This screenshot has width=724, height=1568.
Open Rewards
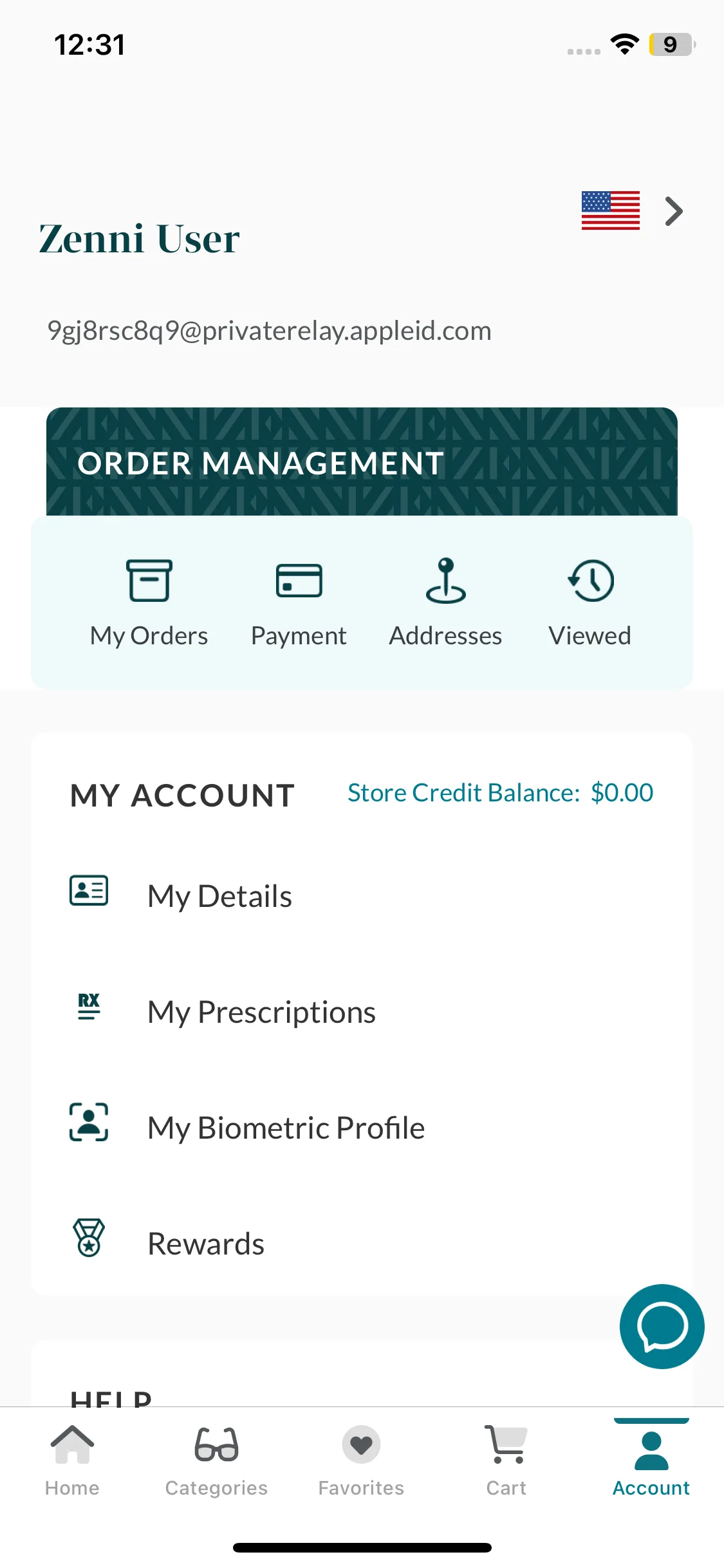click(362, 1243)
